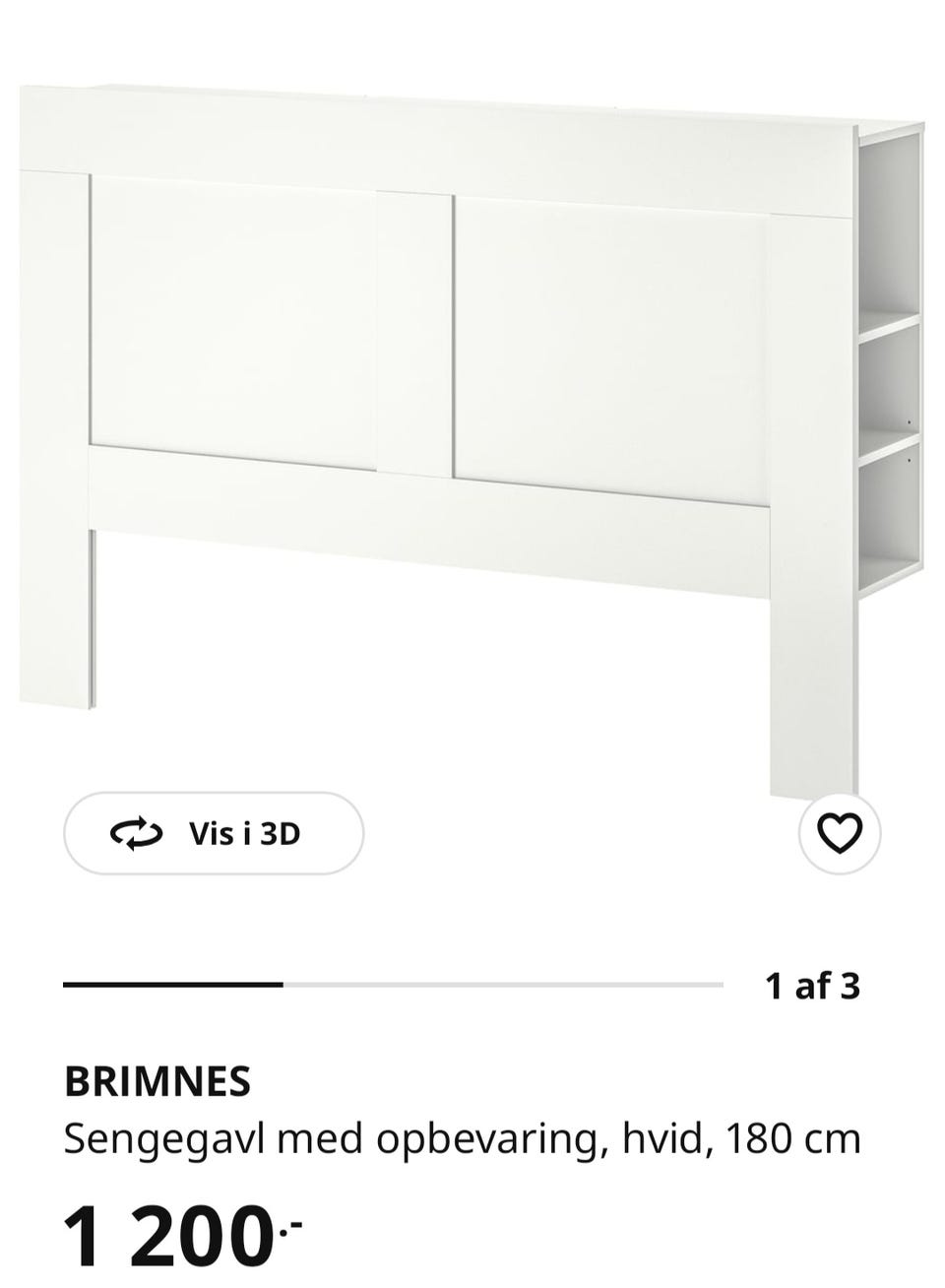The image size is (945, 1288).
Task: Click the Vis i 3D button
Action: [x=213, y=835]
